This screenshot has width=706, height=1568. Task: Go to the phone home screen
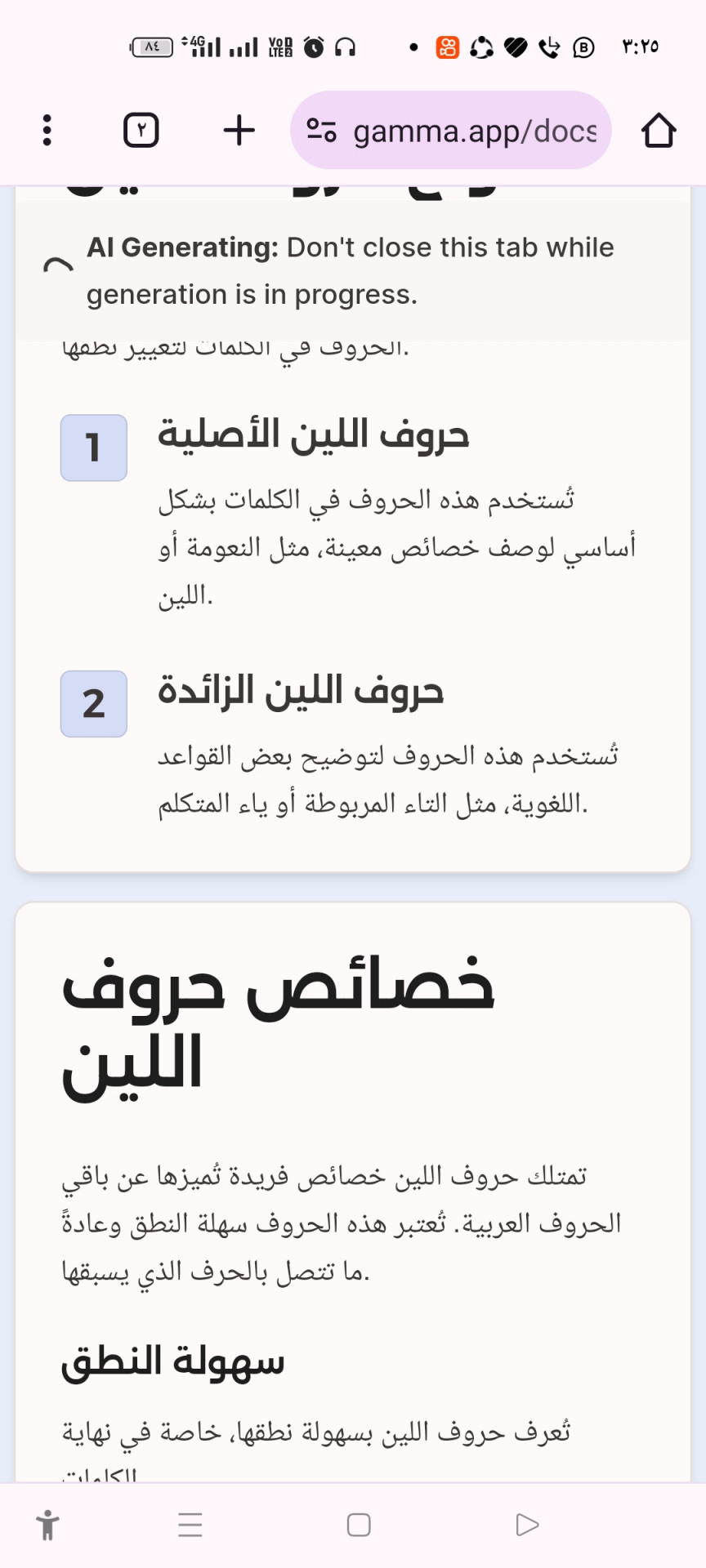(359, 1525)
